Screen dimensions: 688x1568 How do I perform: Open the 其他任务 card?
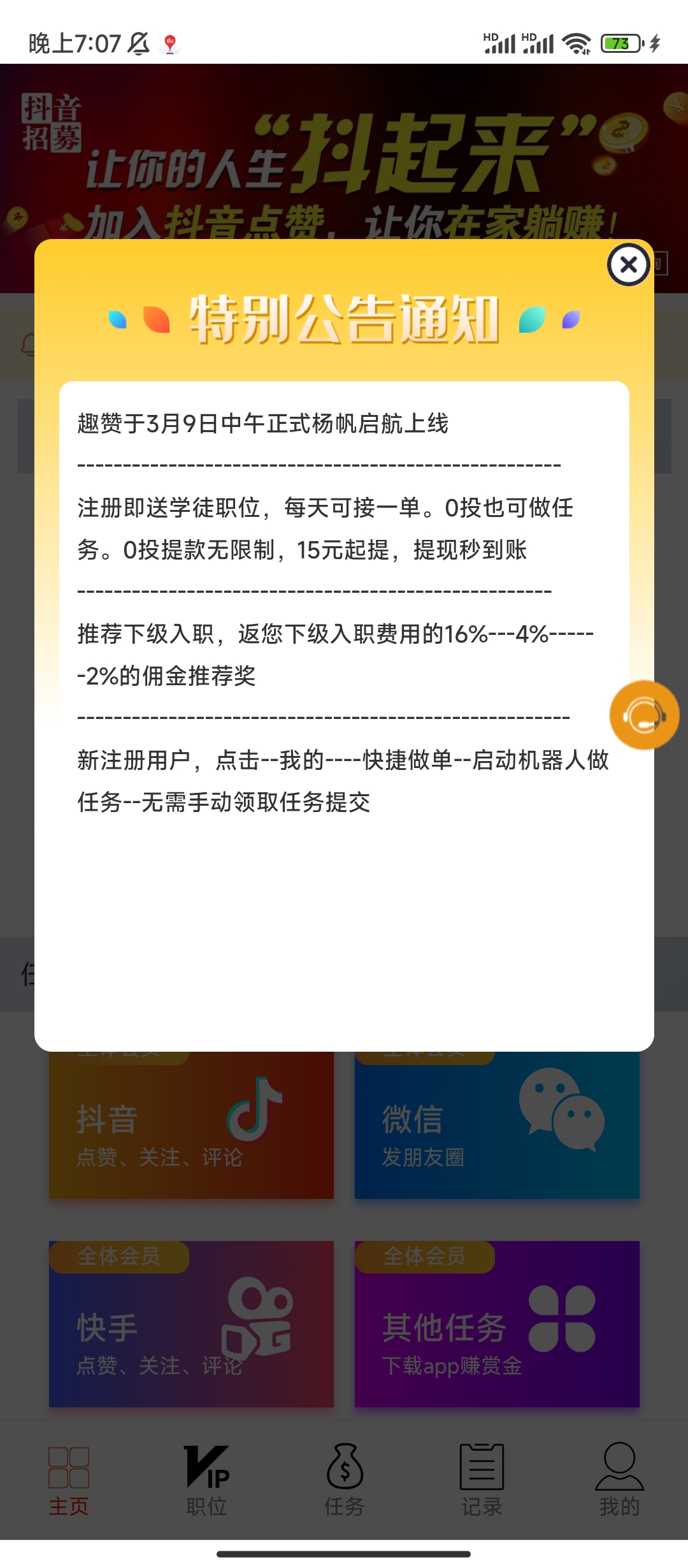pos(497,1324)
